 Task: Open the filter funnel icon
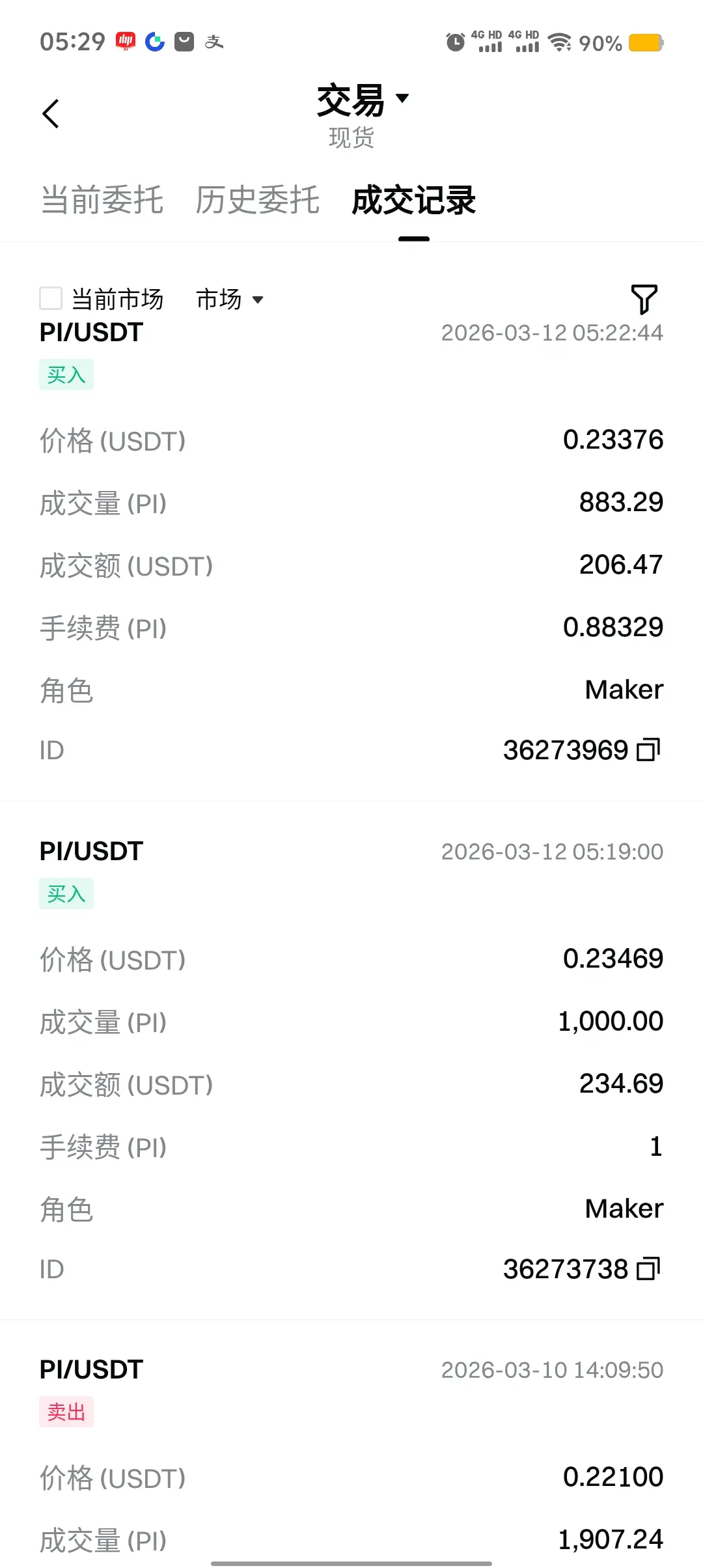(x=644, y=299)
